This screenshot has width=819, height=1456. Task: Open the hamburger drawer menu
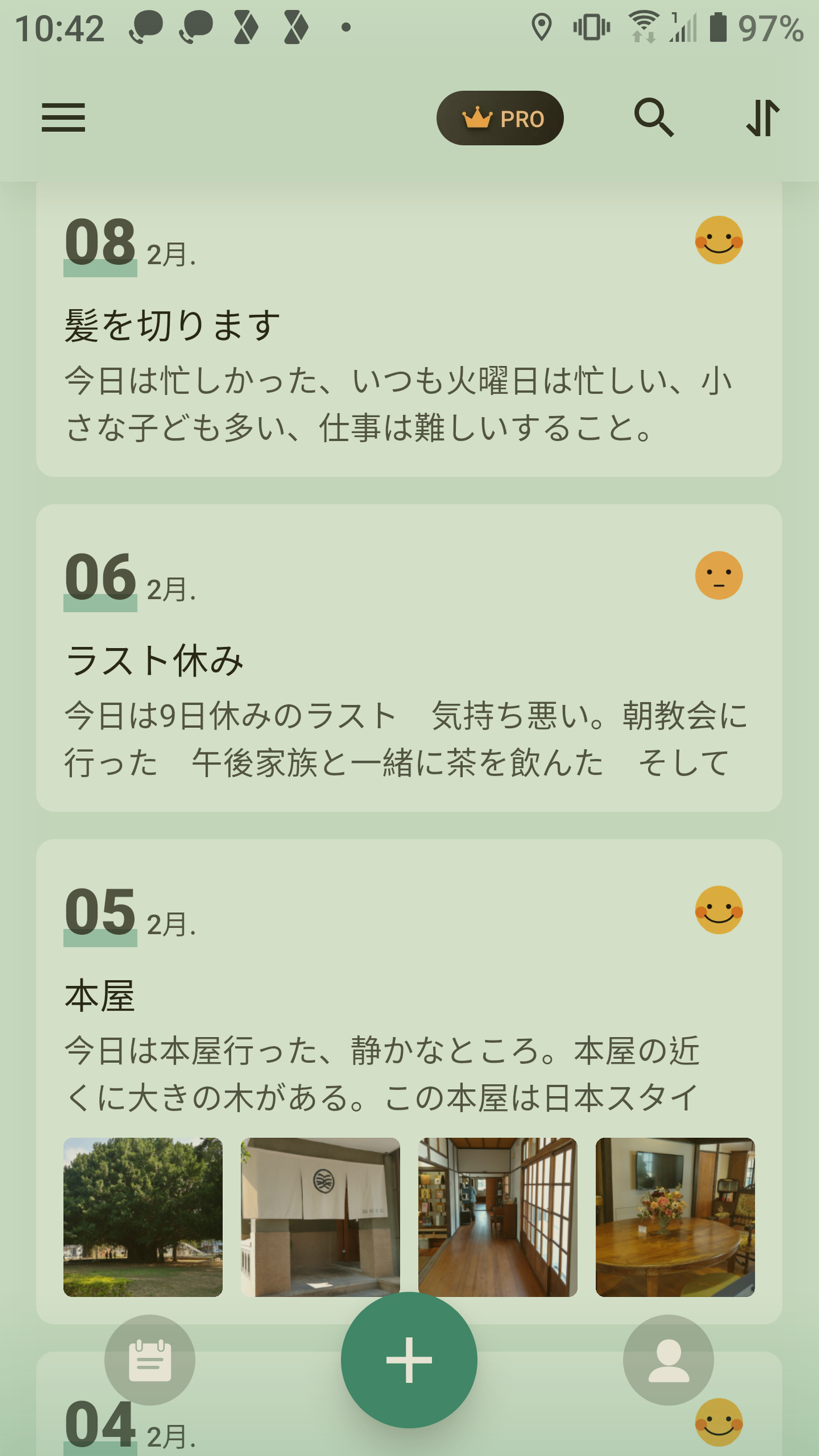click(x=63, y=118)
